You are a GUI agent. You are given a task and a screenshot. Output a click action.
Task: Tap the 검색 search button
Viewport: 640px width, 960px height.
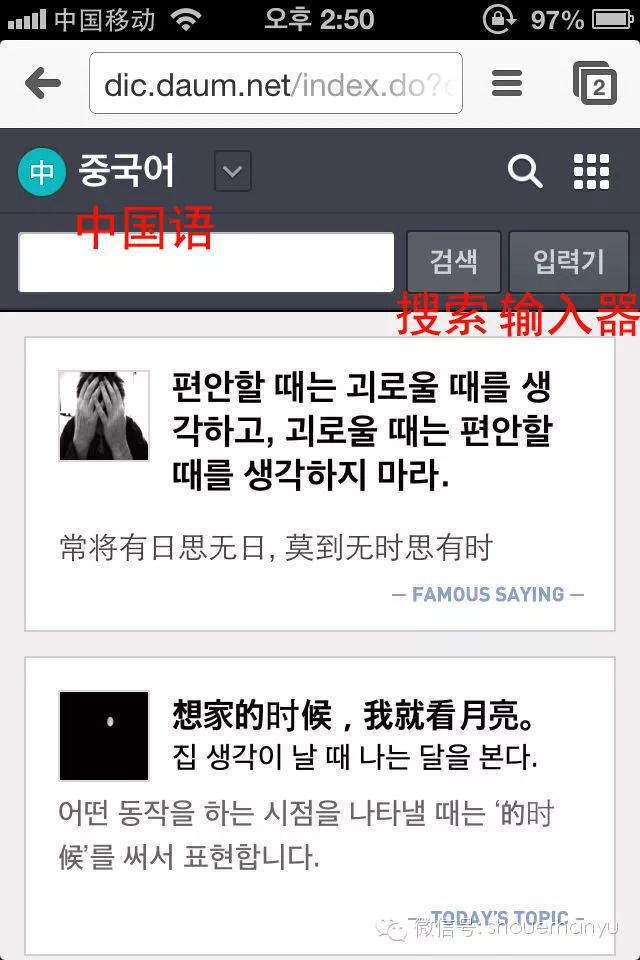coord(453,262)
